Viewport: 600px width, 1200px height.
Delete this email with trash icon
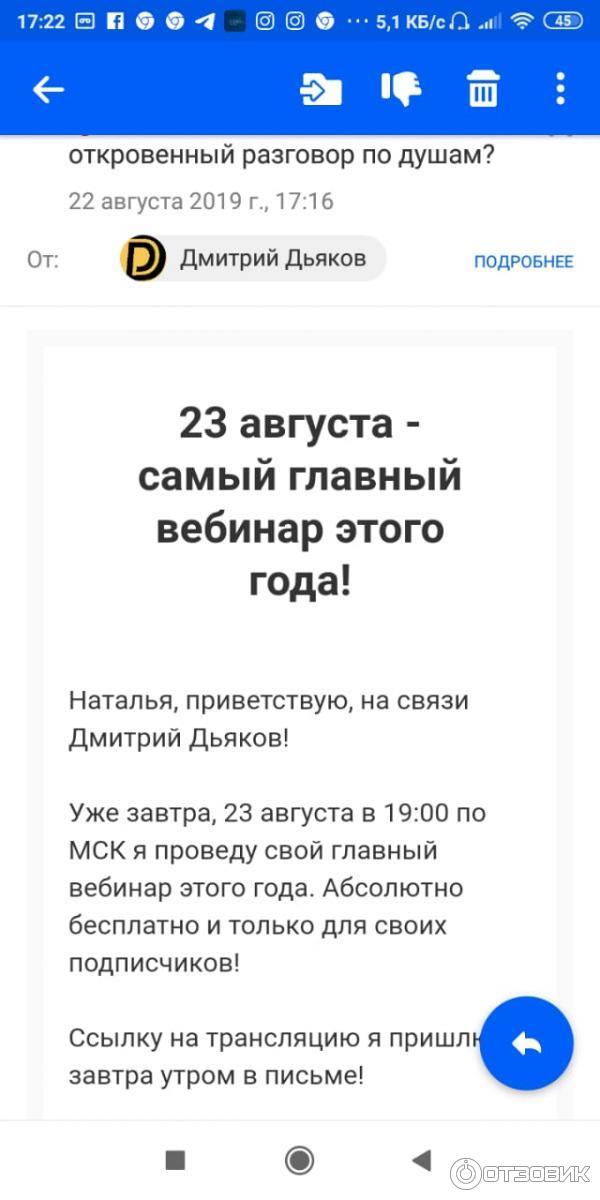click(x=483, y=90)
